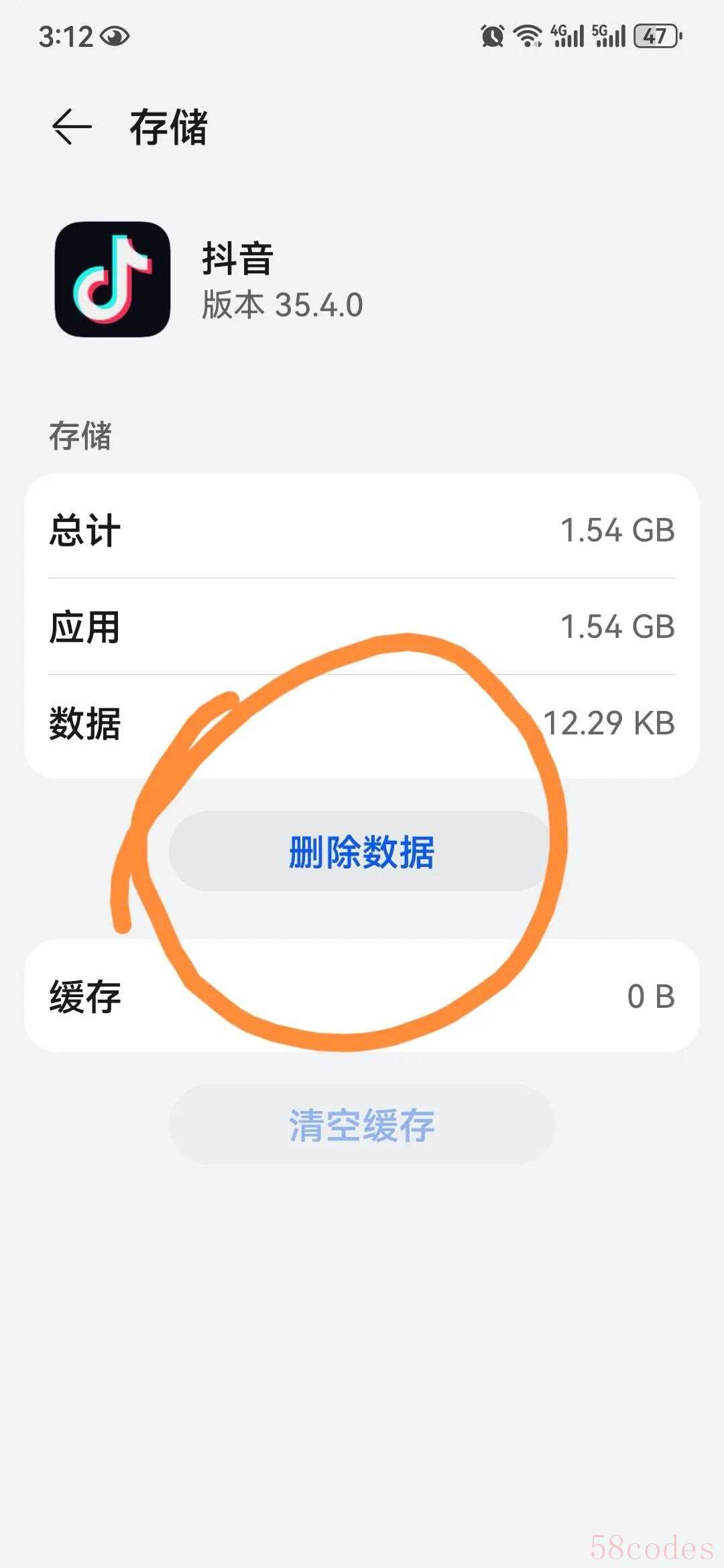Screen dimensions: 724x1568
Task: Go back from the 存储 page
Action: tap(71, 127)
